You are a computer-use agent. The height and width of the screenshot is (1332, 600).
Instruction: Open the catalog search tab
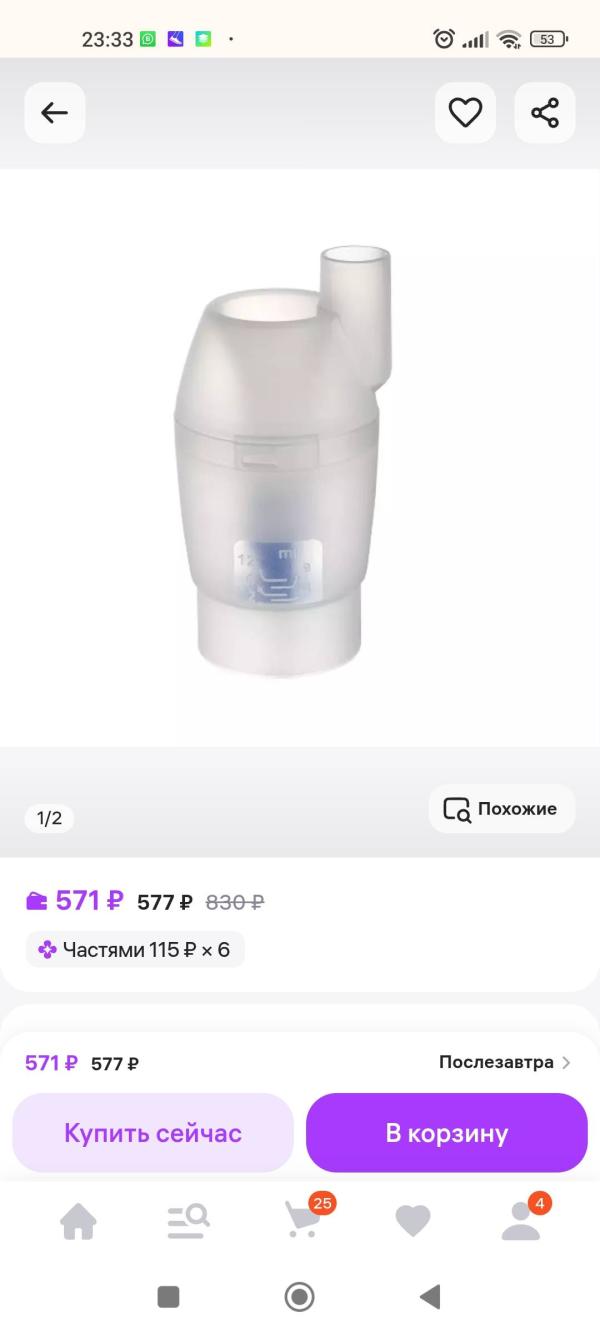click(188, 1221)
